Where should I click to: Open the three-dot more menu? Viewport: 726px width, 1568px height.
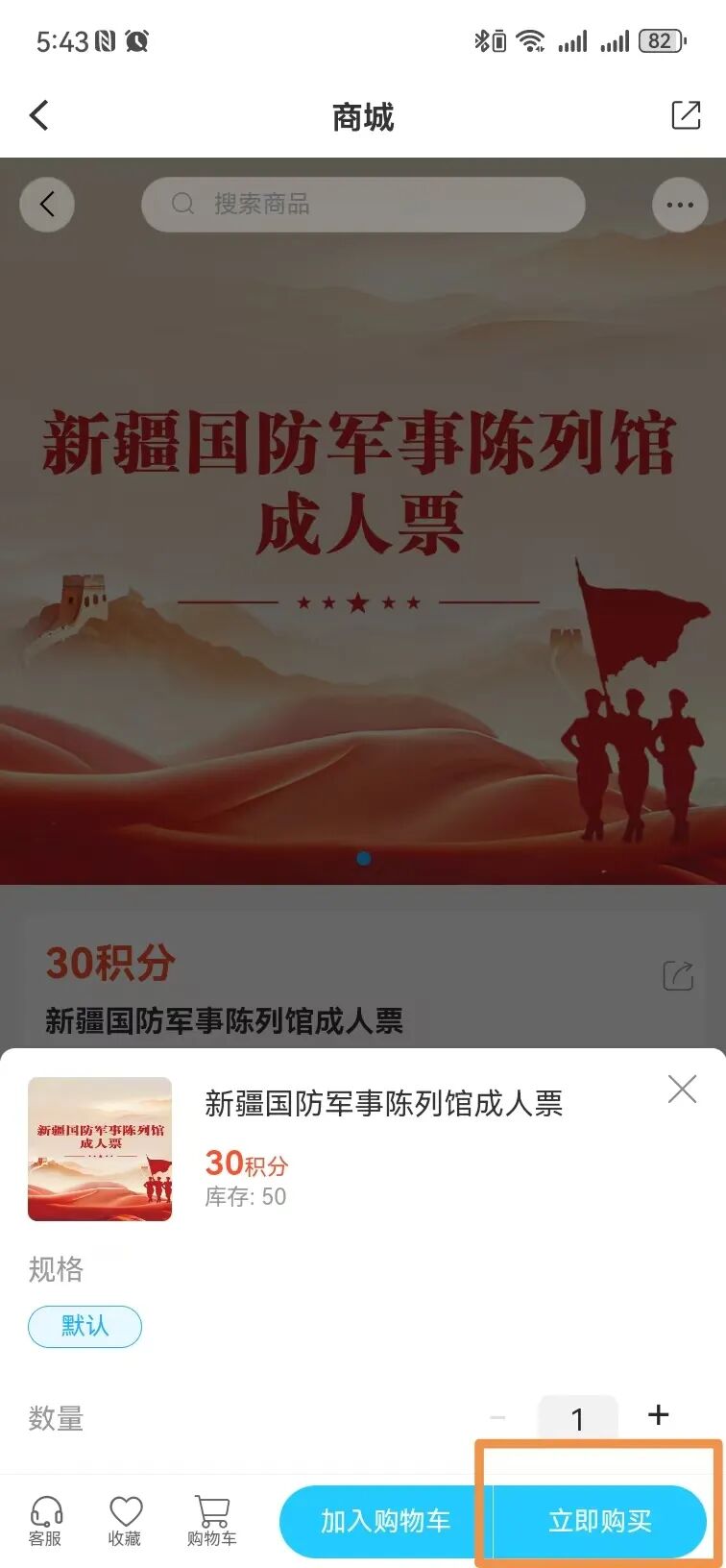679,205
